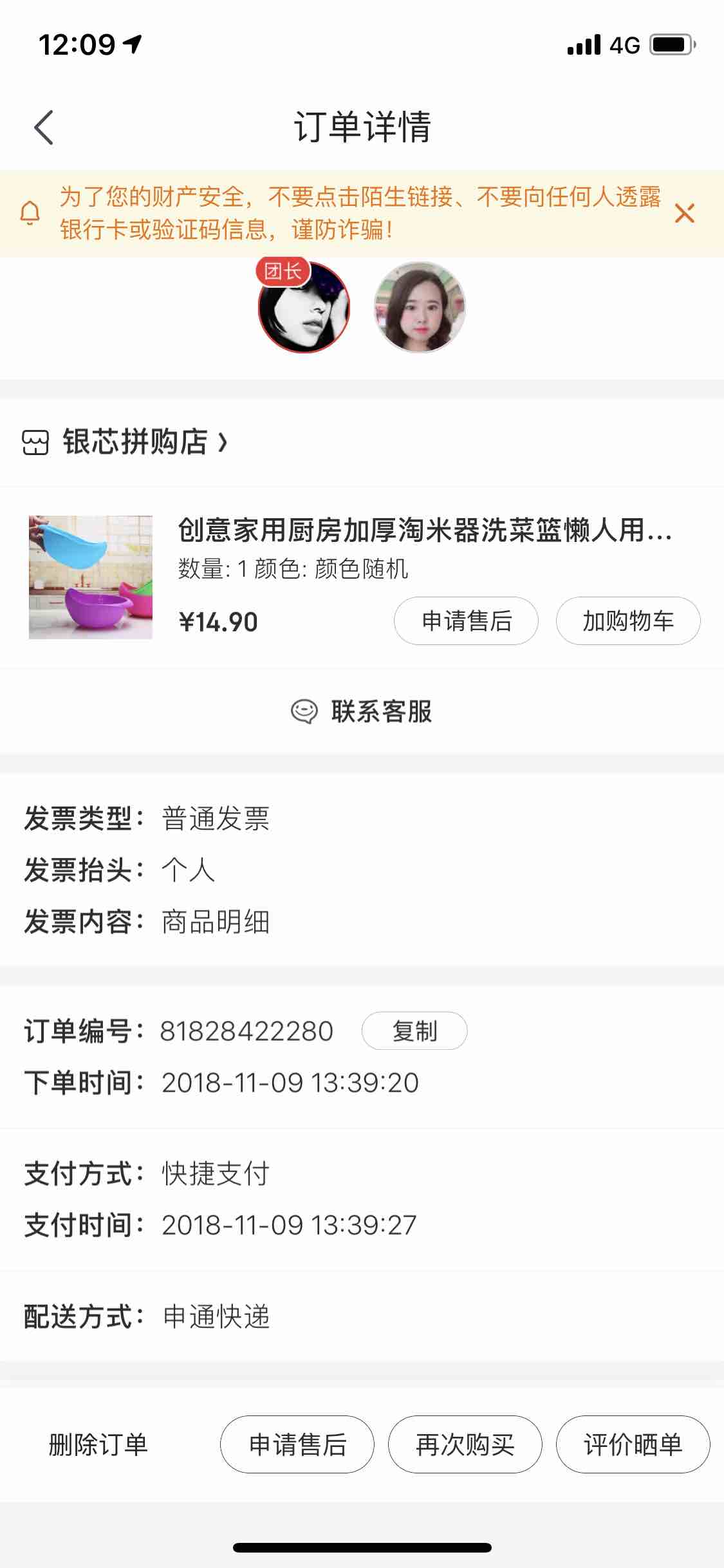Contact customer service via 联系客服
The width and height of the screenshot is (724, 1568).
pos(362,711)
